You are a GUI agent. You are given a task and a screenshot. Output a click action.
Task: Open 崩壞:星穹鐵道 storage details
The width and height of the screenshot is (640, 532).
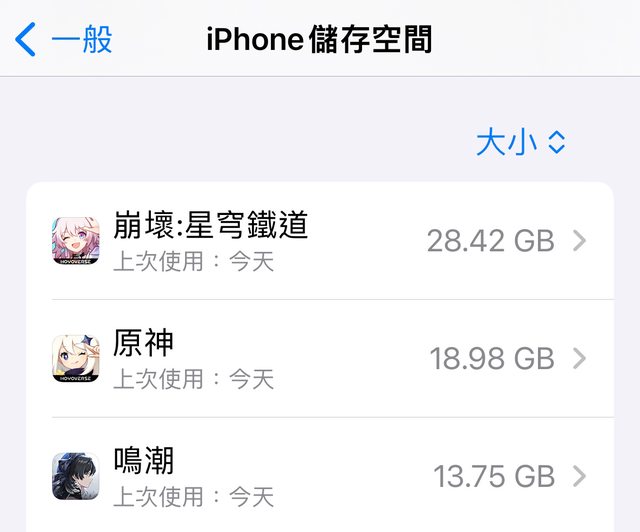pos(320,241)
